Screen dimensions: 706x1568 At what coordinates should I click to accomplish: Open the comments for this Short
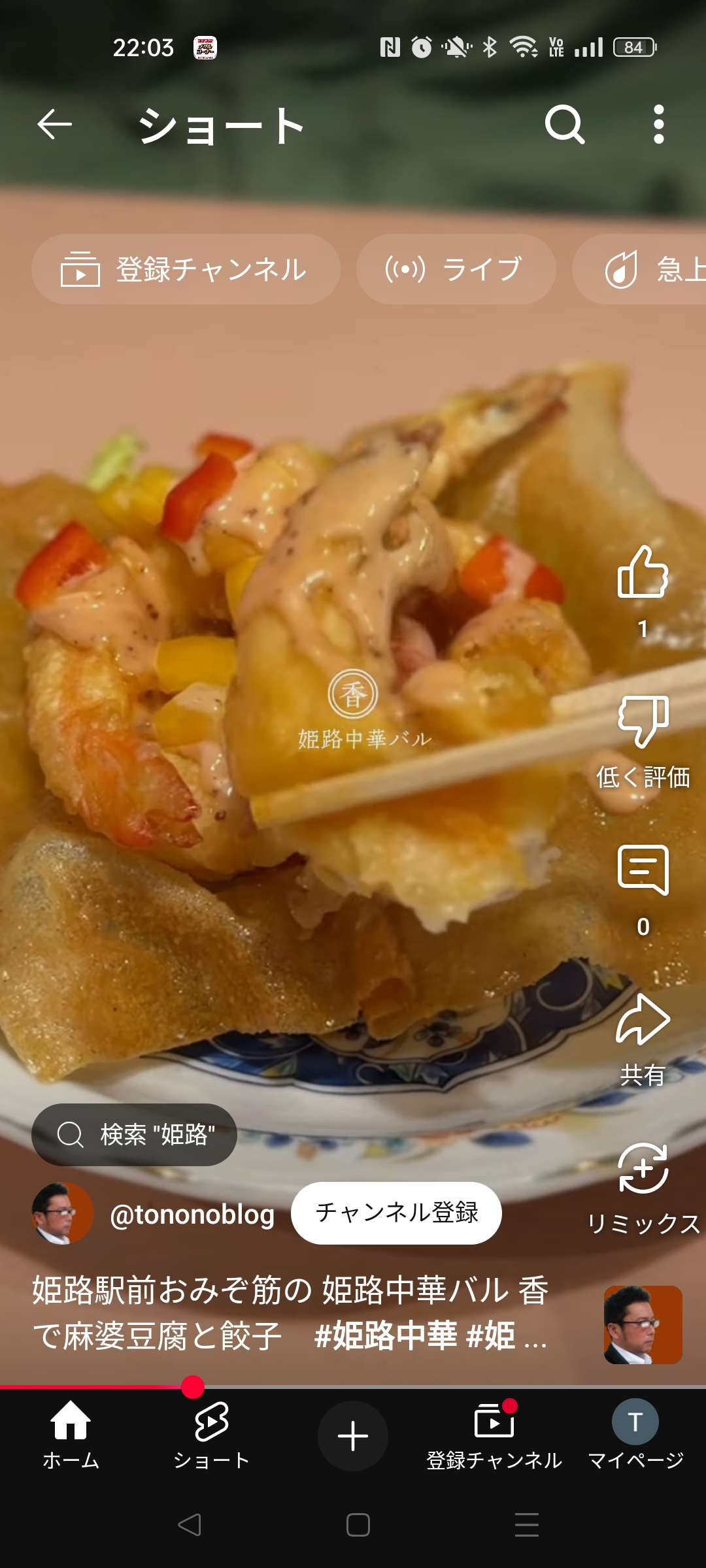tap(643, 870)
